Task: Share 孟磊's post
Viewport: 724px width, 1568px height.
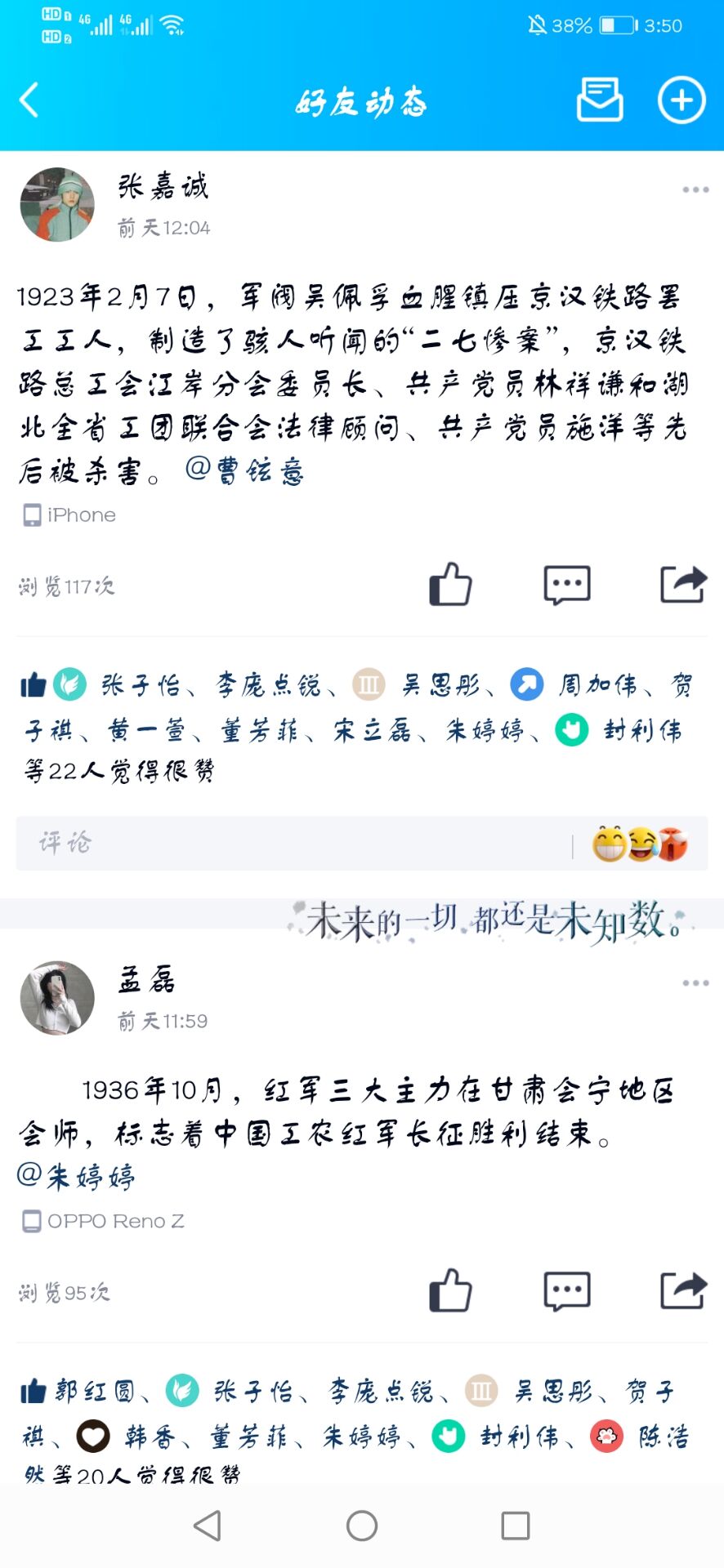Action: [683, 1291]
